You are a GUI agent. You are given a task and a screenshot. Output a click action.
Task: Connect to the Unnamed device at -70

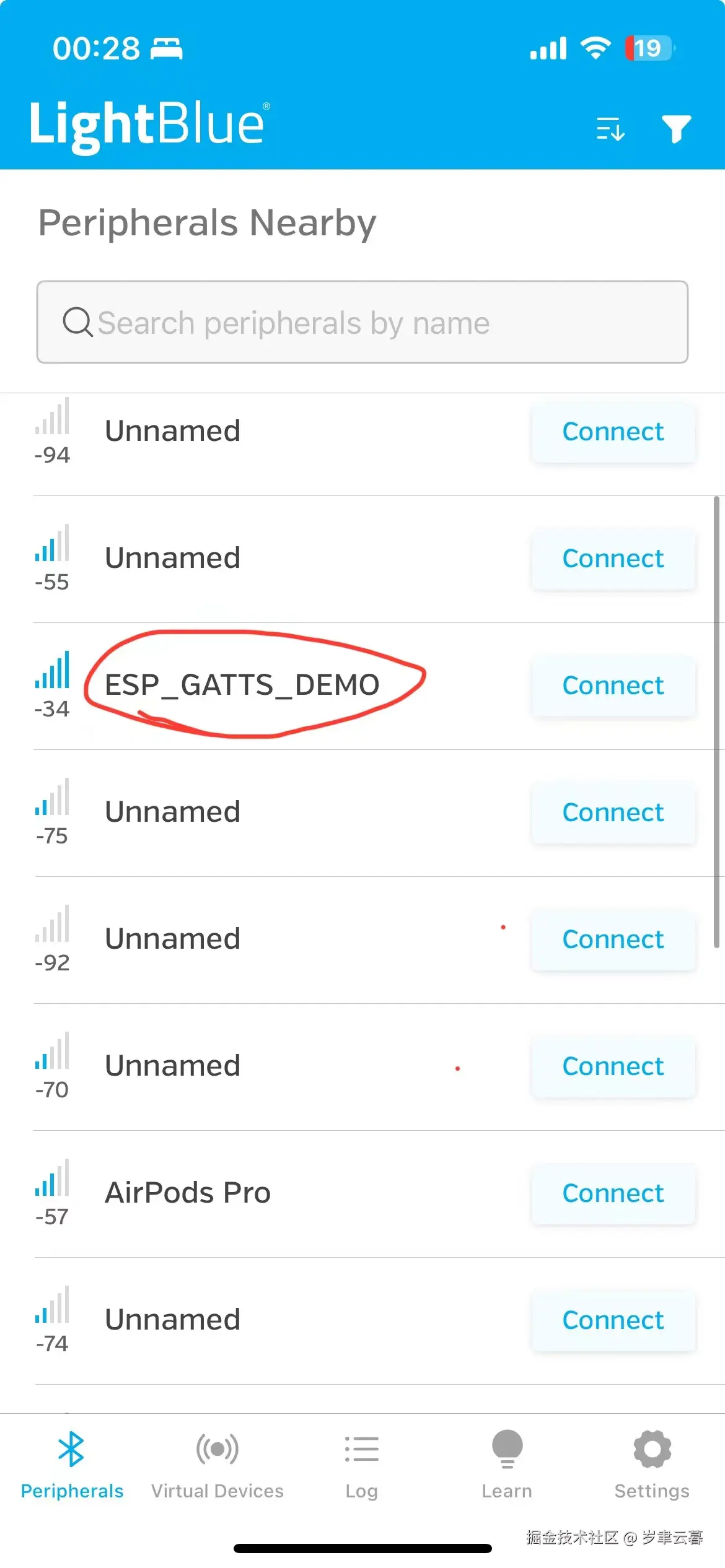click(x=613, y=1066)
